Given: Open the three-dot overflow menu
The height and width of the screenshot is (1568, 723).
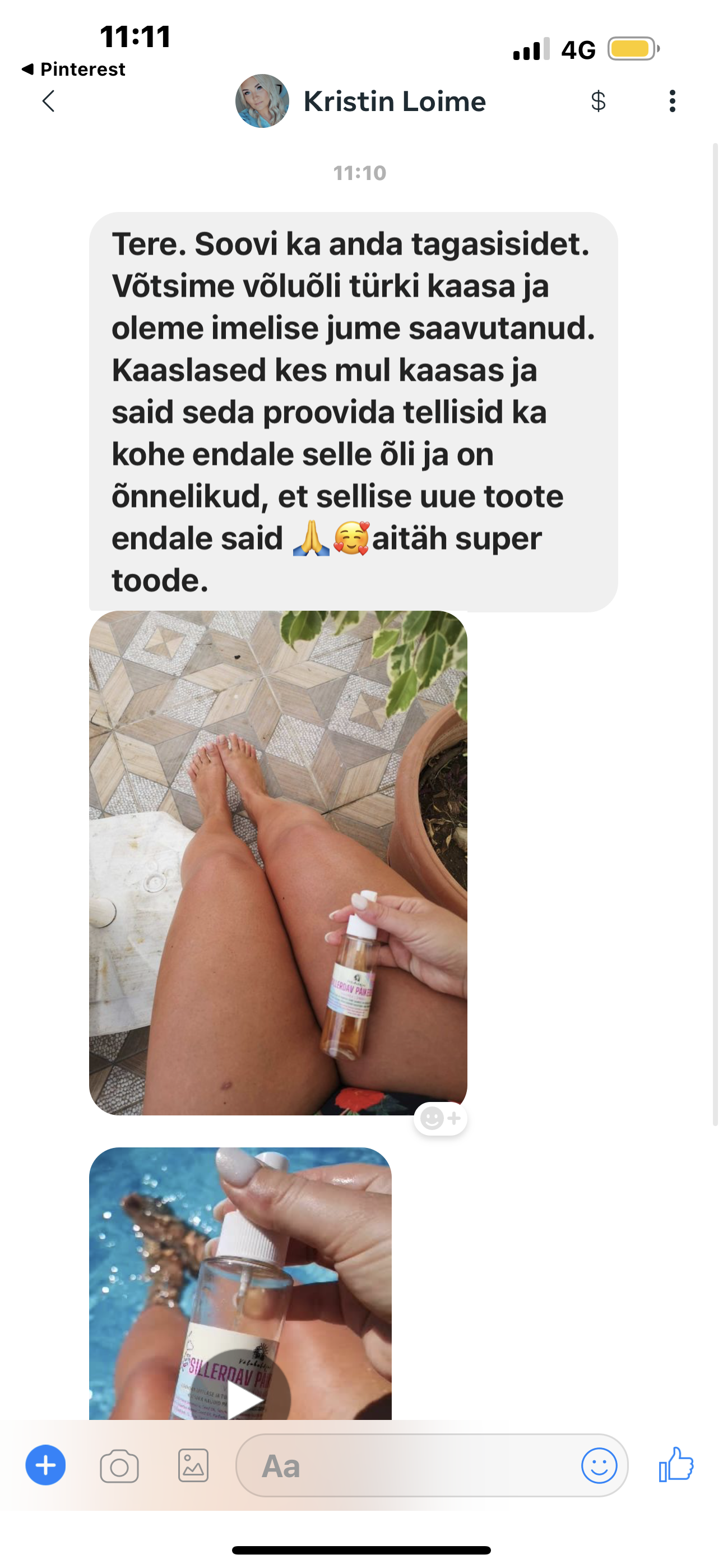Looking at the screenshot, I should 672,101.
